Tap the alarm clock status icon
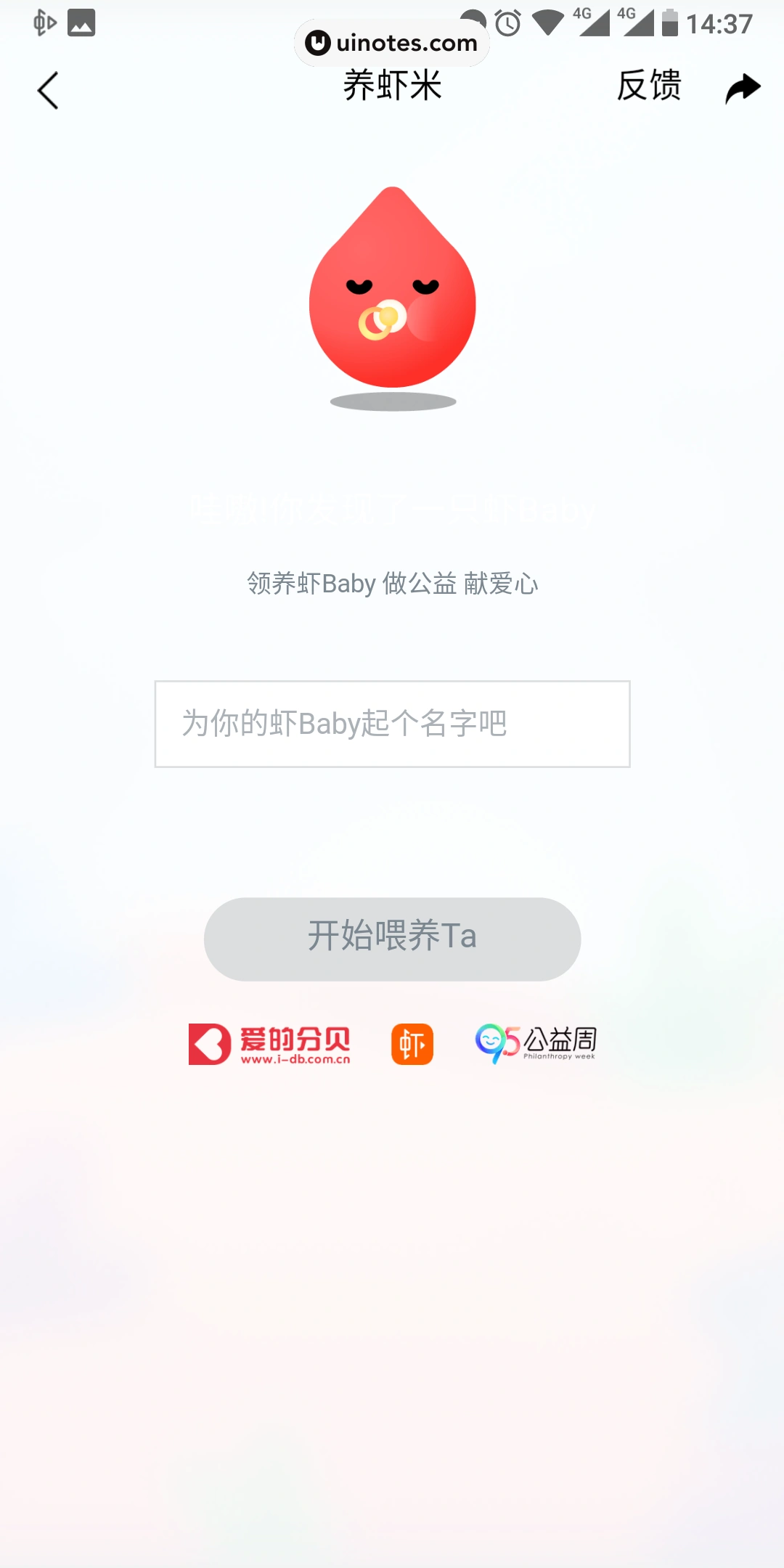This screenshot has width=784, height=1568. (x=507, y=22)
